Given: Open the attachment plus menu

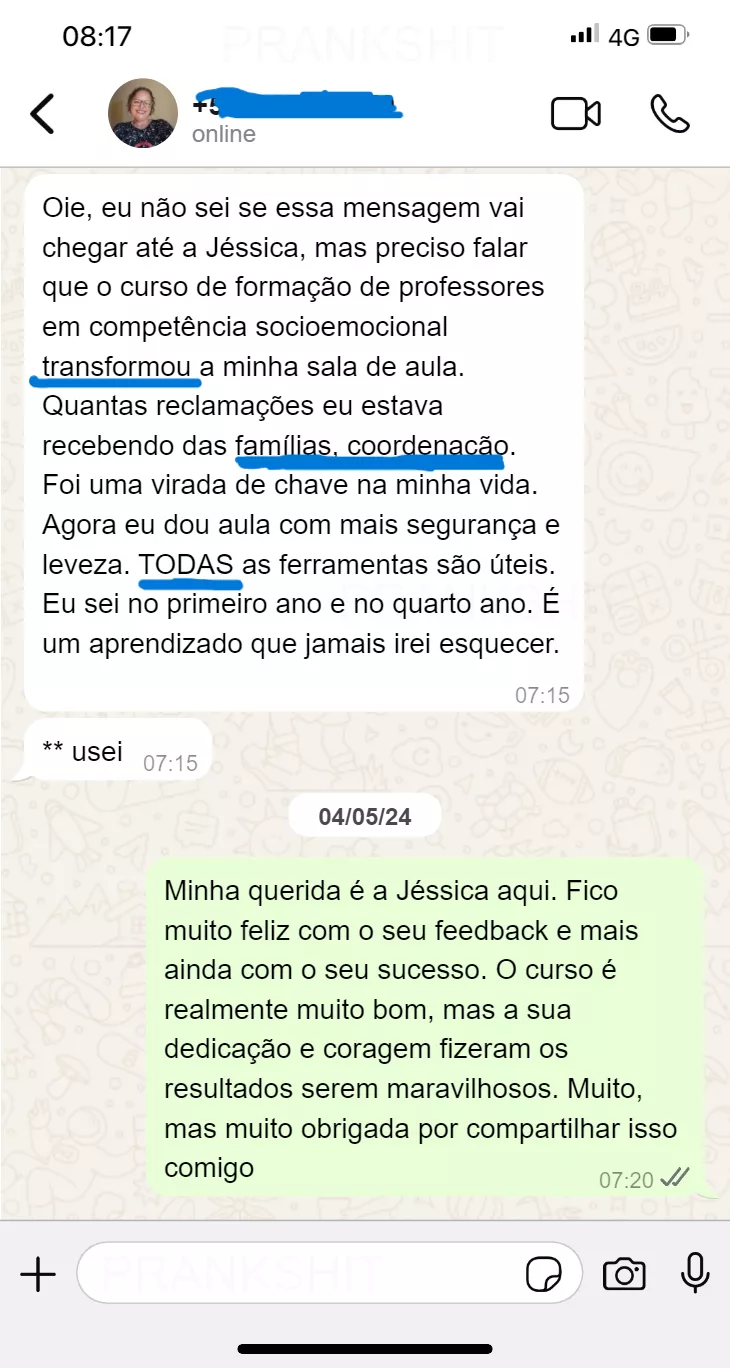Looking at the screenshot, I should (38, 1274).
